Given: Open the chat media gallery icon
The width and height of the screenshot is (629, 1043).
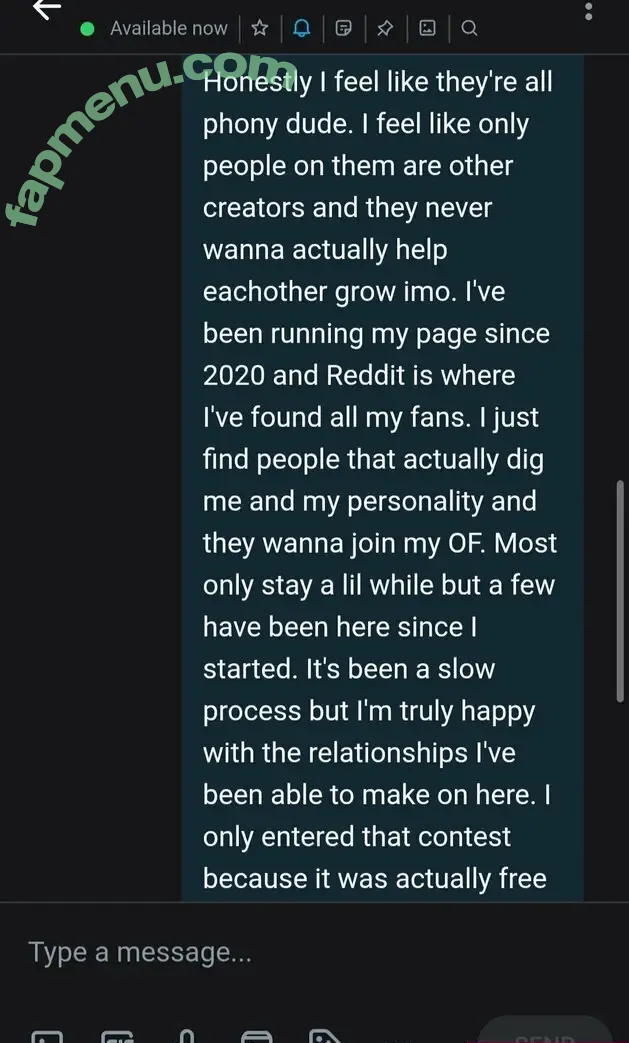Looking at the screenshot, I should (x=427, y=28).
